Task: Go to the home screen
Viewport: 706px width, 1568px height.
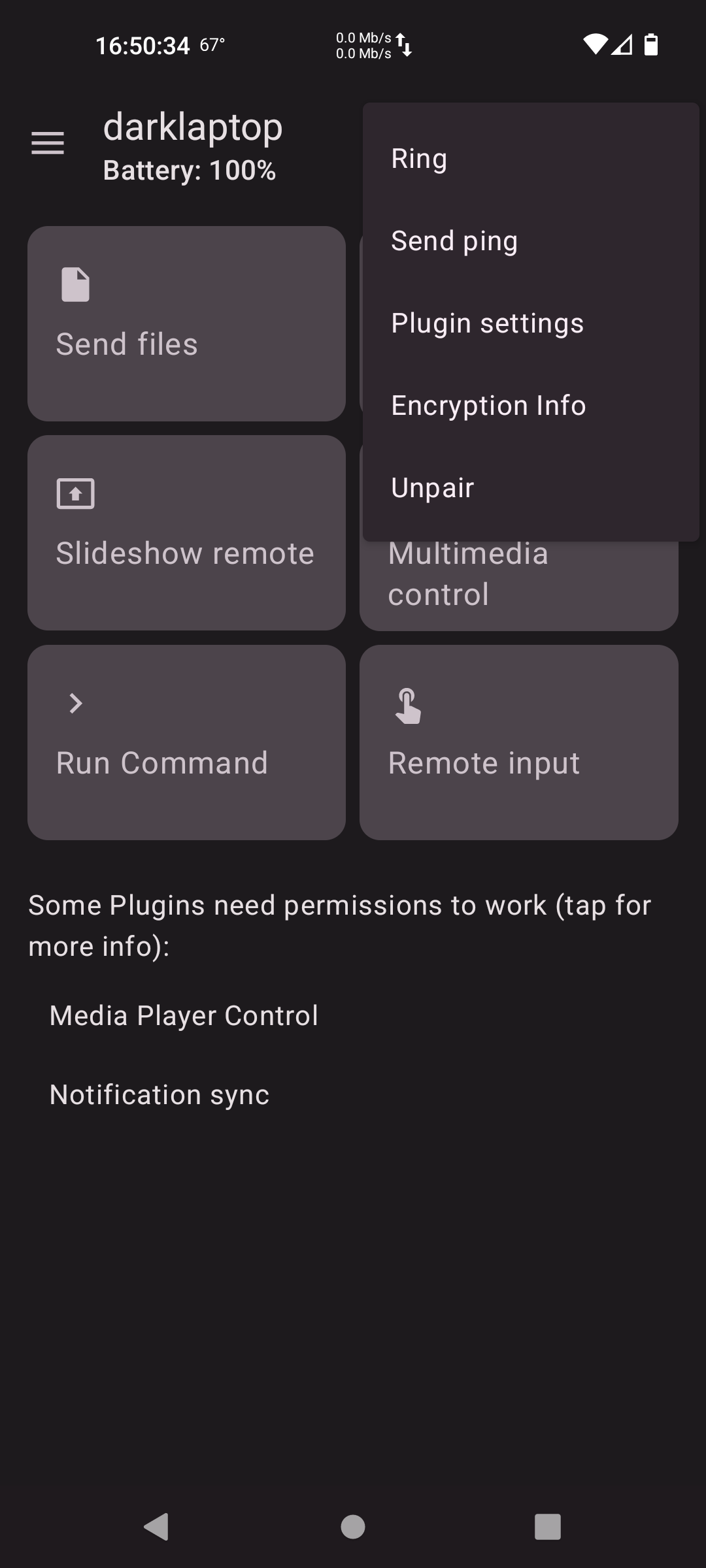Action: pyautogui.click(x=353, y=1527)
